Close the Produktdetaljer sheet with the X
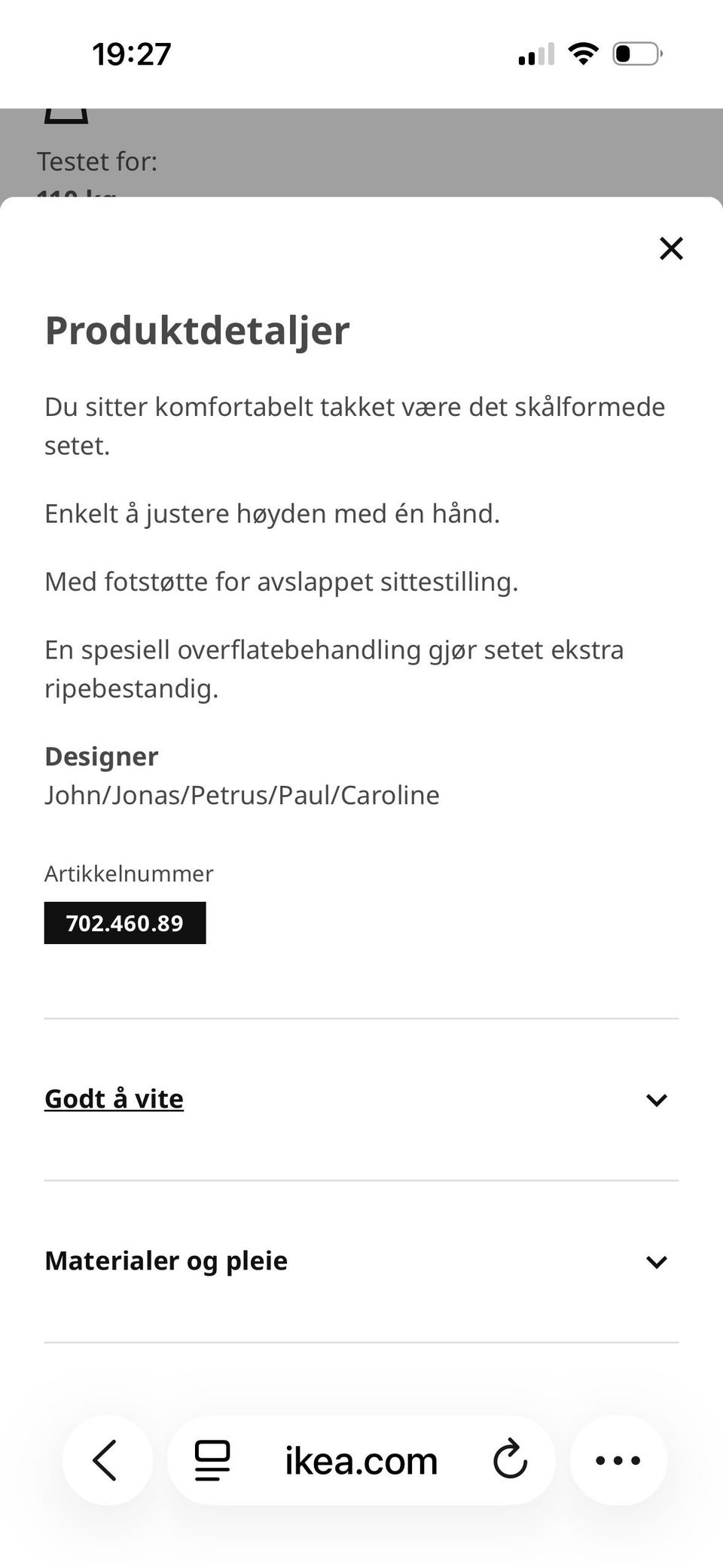The width and height of the screenshot is (723, 1568). pyautogui.click(x=670, y=249)
